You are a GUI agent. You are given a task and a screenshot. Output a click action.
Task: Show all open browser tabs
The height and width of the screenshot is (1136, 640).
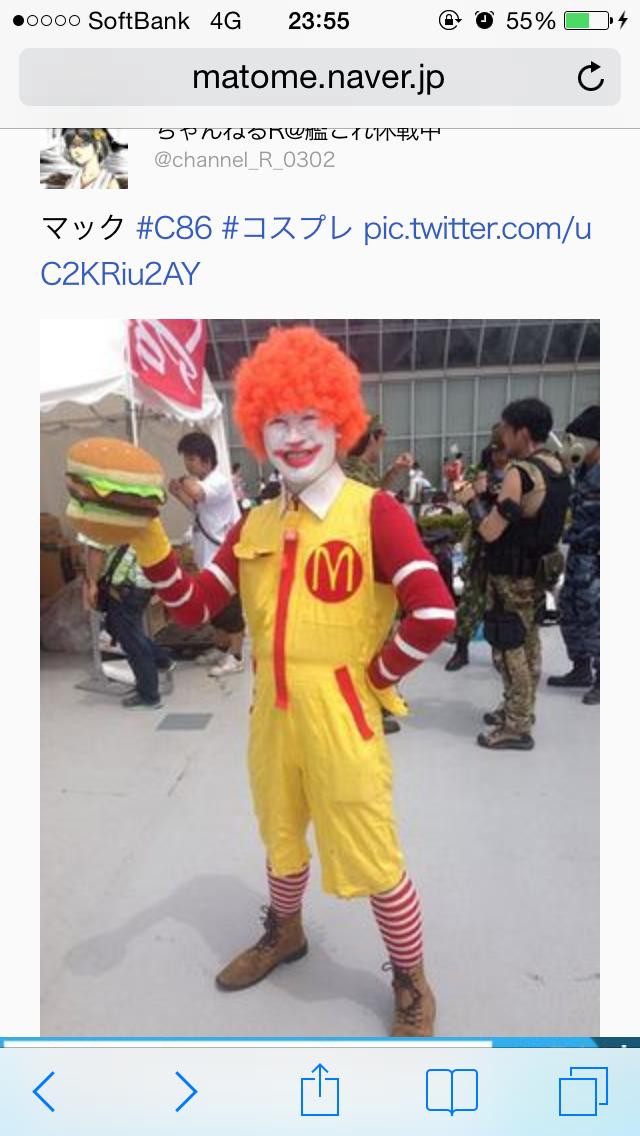pos(583,1091)
